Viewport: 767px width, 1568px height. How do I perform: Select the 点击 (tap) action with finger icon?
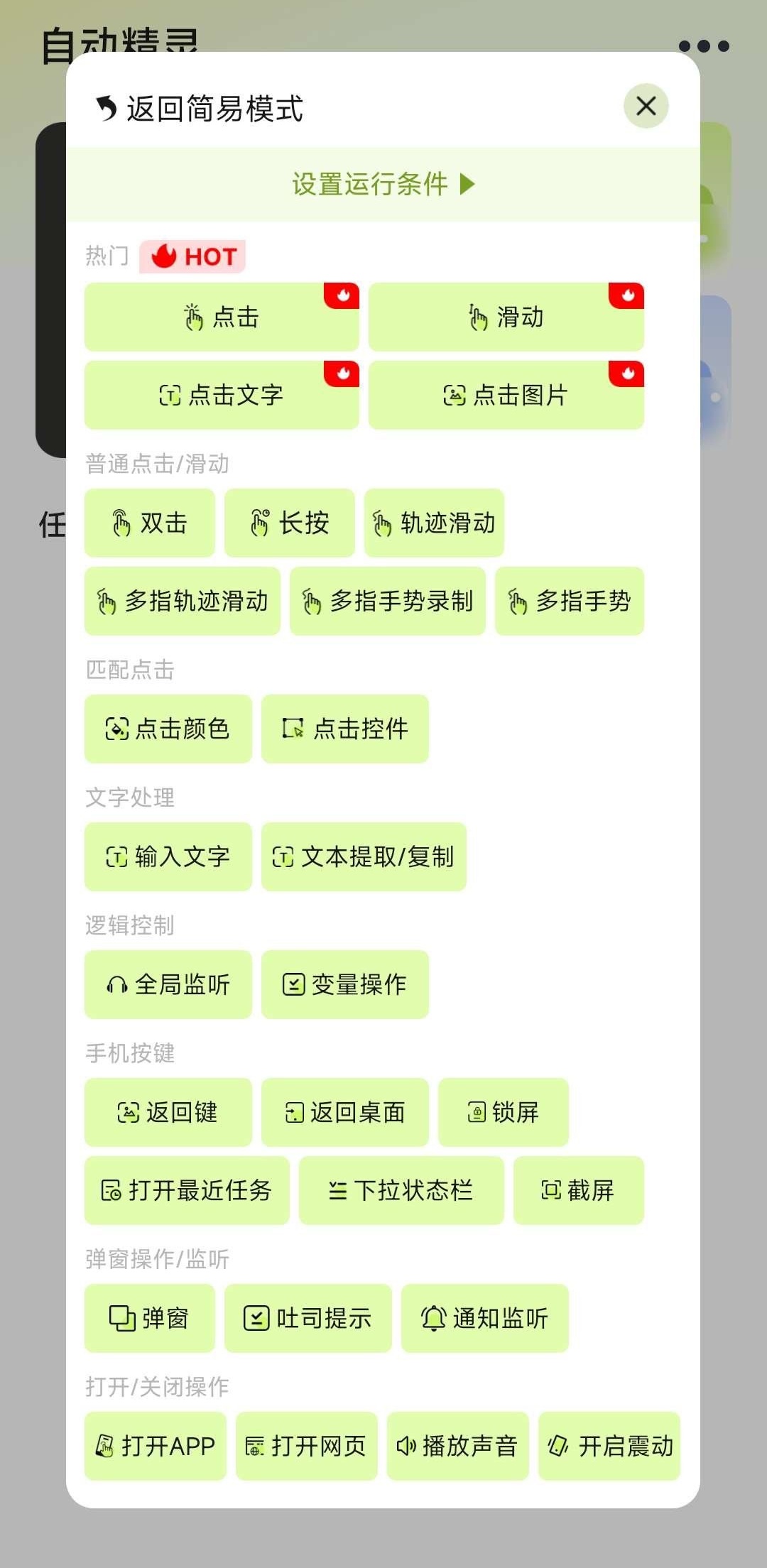(x=221, y=317)
